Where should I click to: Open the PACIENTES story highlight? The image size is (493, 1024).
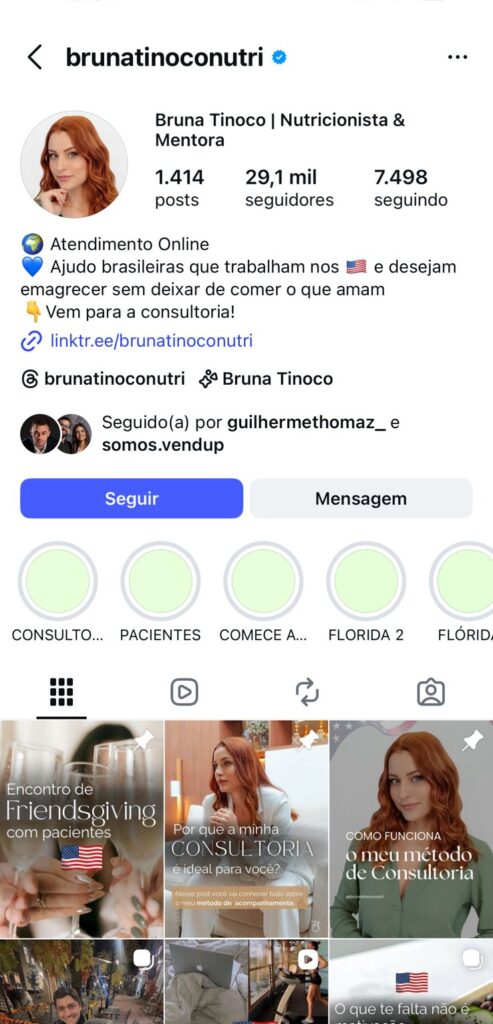tap(161, 581)
